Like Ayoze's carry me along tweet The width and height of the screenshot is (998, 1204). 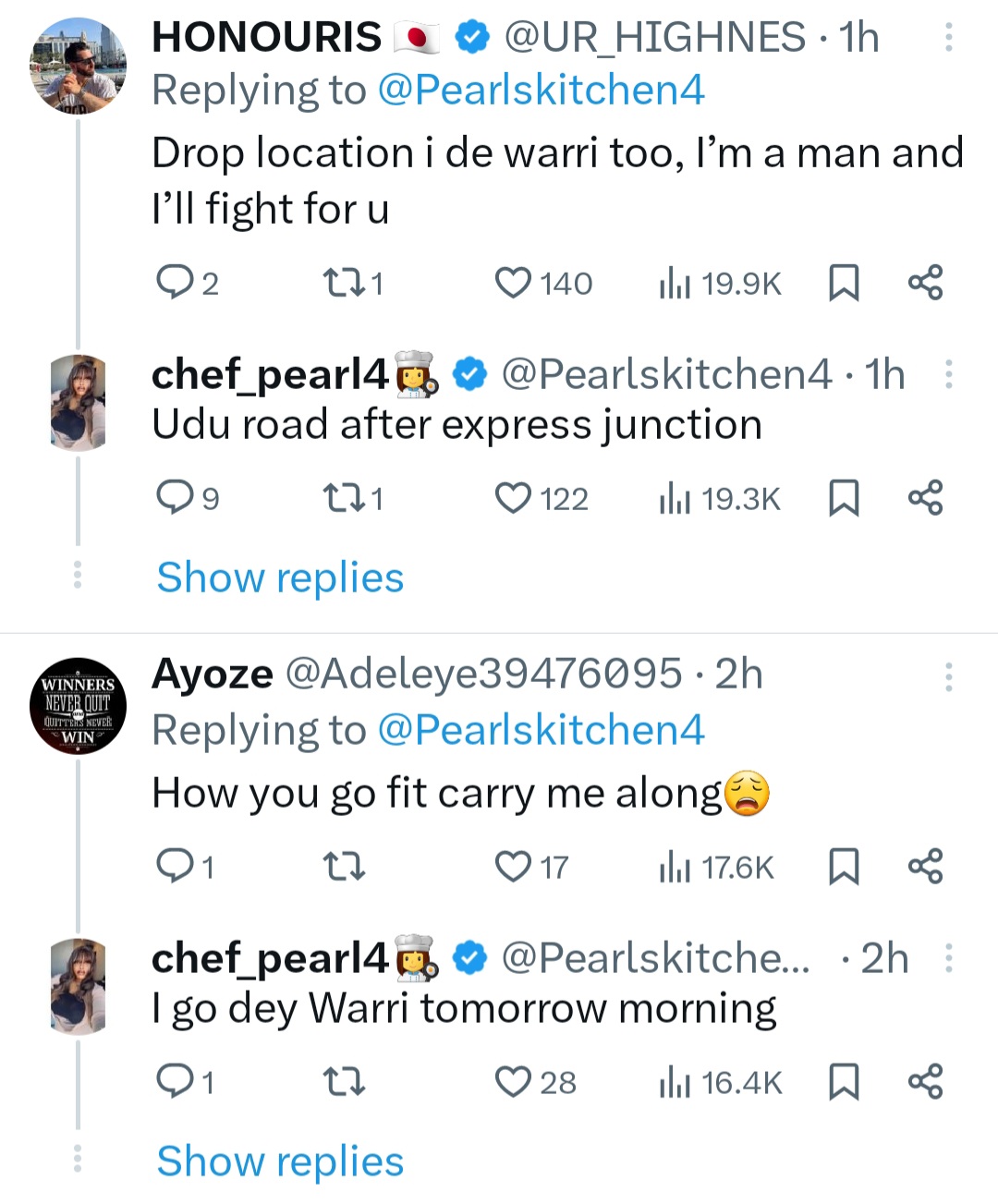(x=514, y=867)
